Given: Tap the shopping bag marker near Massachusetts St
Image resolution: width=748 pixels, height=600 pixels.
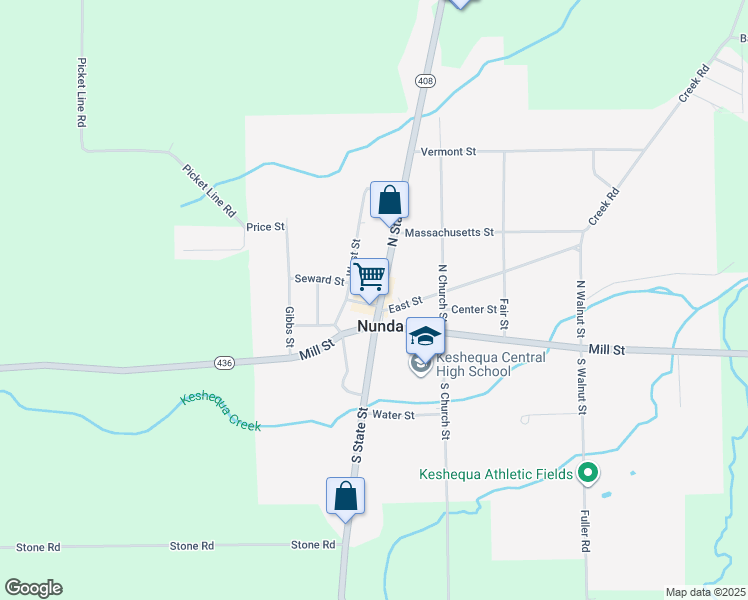Looking at the screenshot, I should pyautogui.click(x=388, y=198).
